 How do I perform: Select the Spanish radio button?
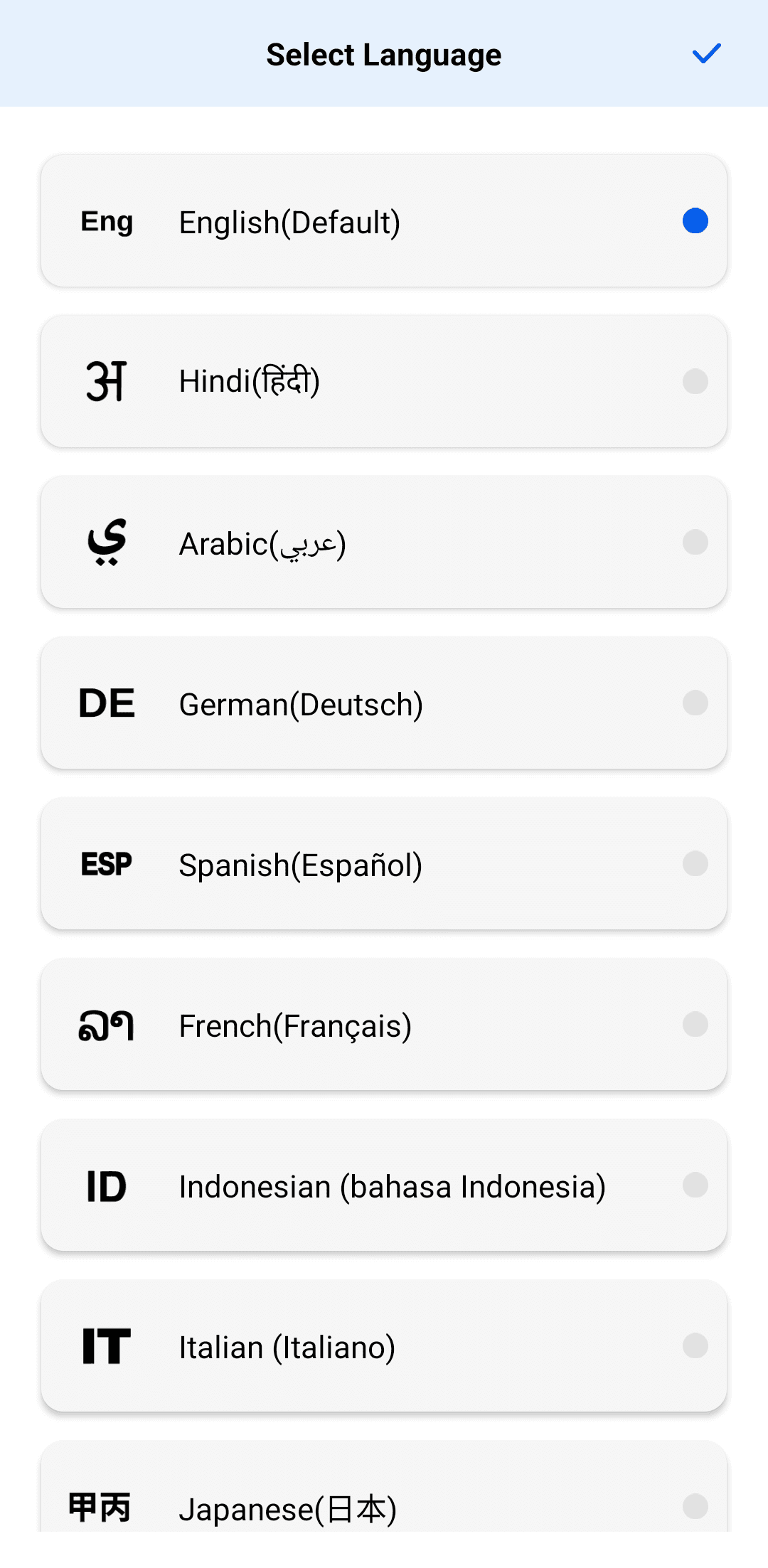tap(694, 864)
